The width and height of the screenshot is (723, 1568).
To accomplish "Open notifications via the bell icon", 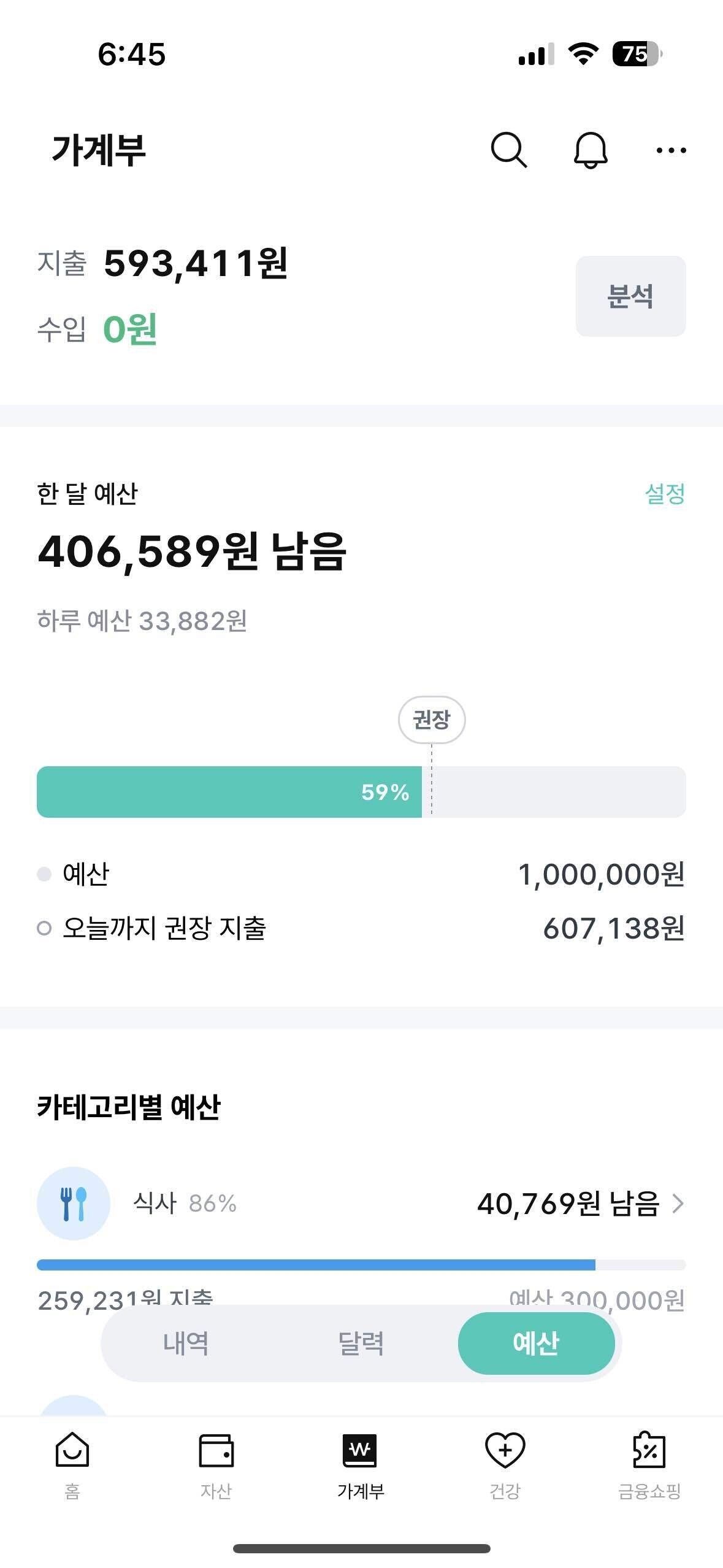I will click(589, 150).
